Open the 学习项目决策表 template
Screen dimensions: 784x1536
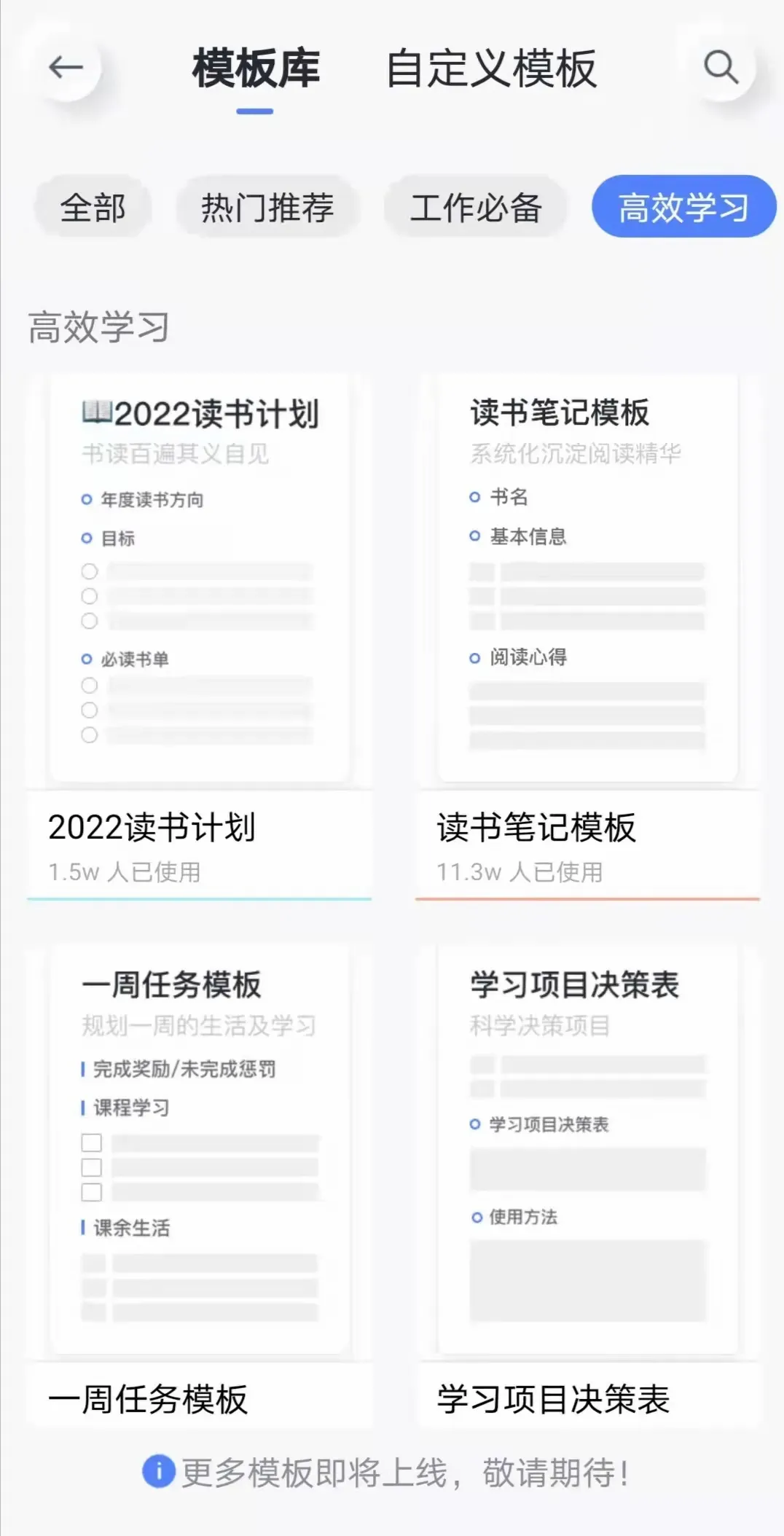click(587, 1186)
